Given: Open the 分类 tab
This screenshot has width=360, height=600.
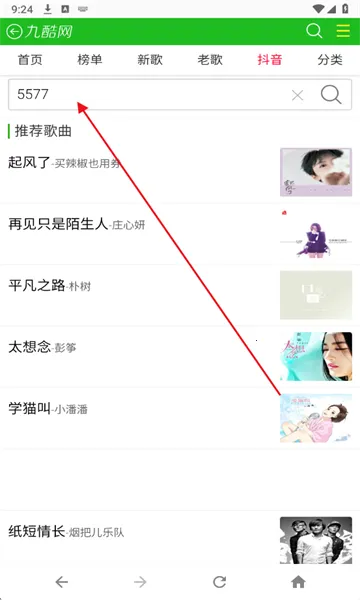Looking at the screenshot, I should (330, 60).
